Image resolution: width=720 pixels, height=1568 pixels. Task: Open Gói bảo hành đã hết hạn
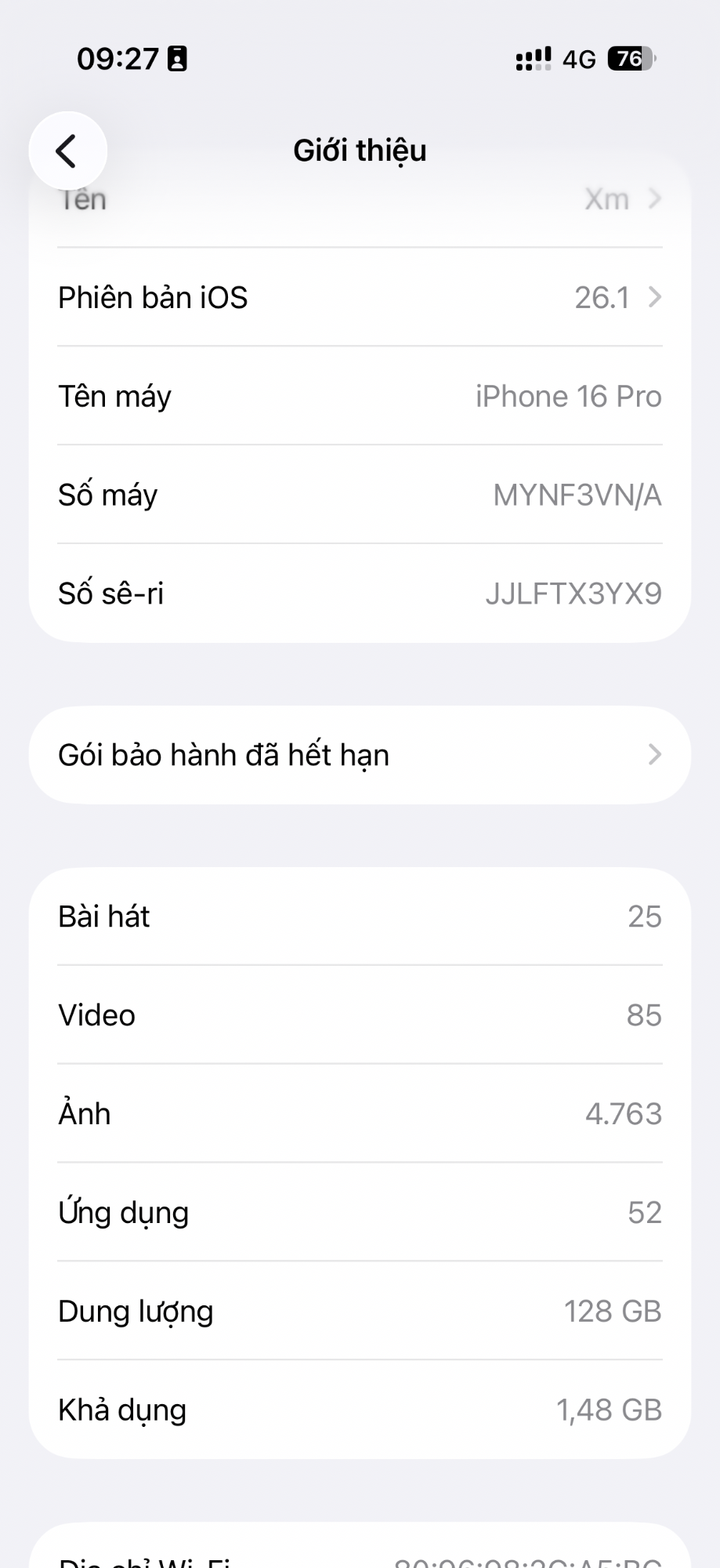click(x=360, y=755)
